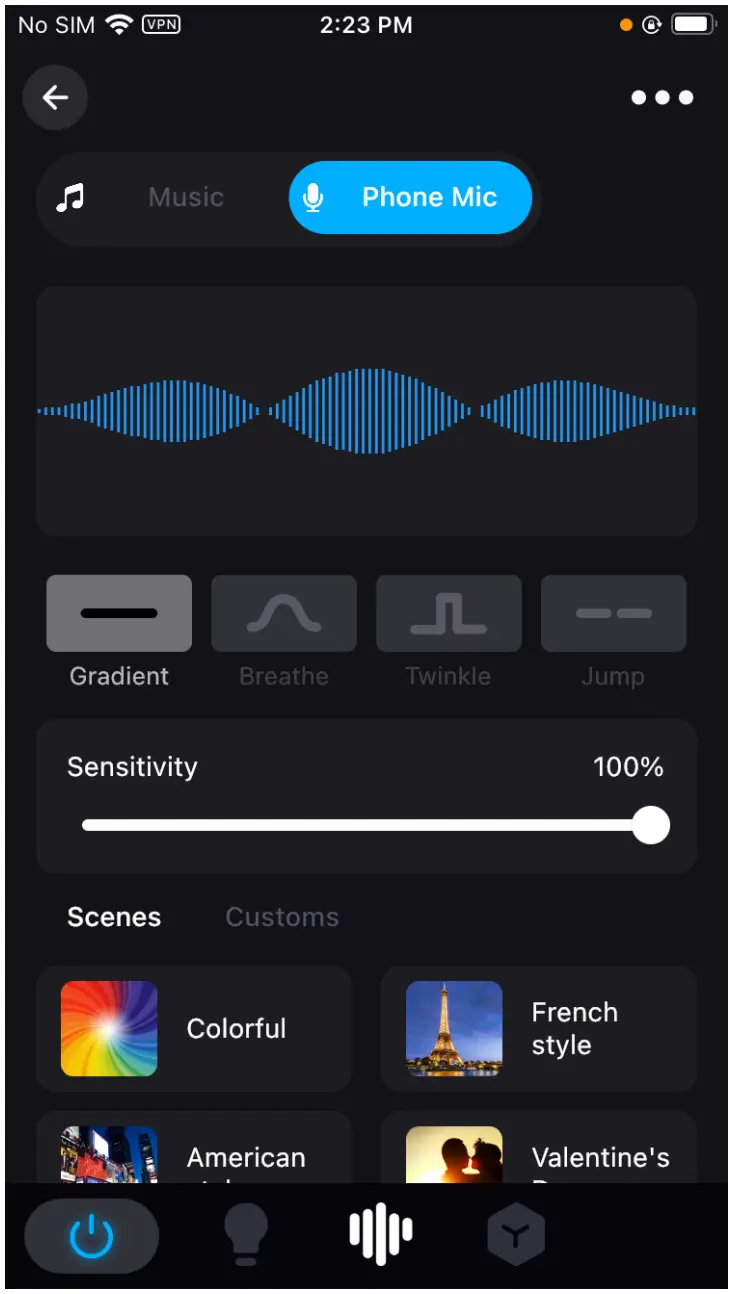Select the Twinkle effect mode
Screen dimensions: 734x1294
[448, 613]
